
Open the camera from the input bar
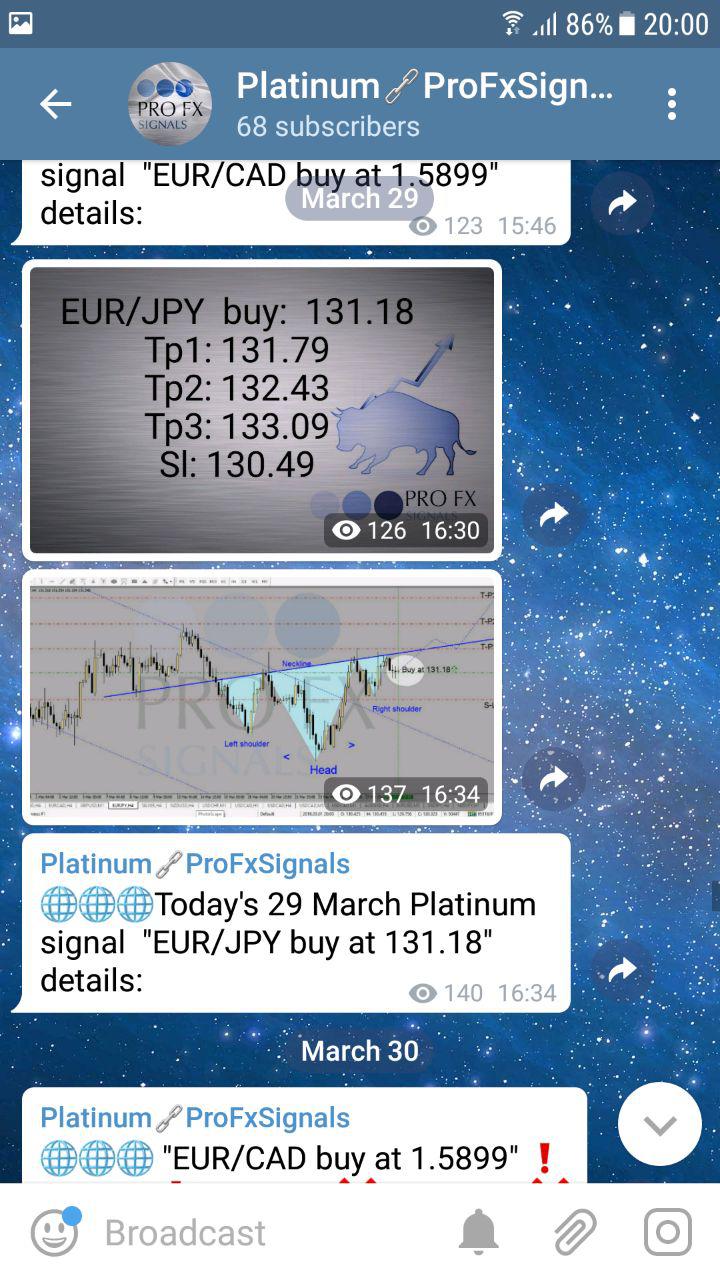667,1232
